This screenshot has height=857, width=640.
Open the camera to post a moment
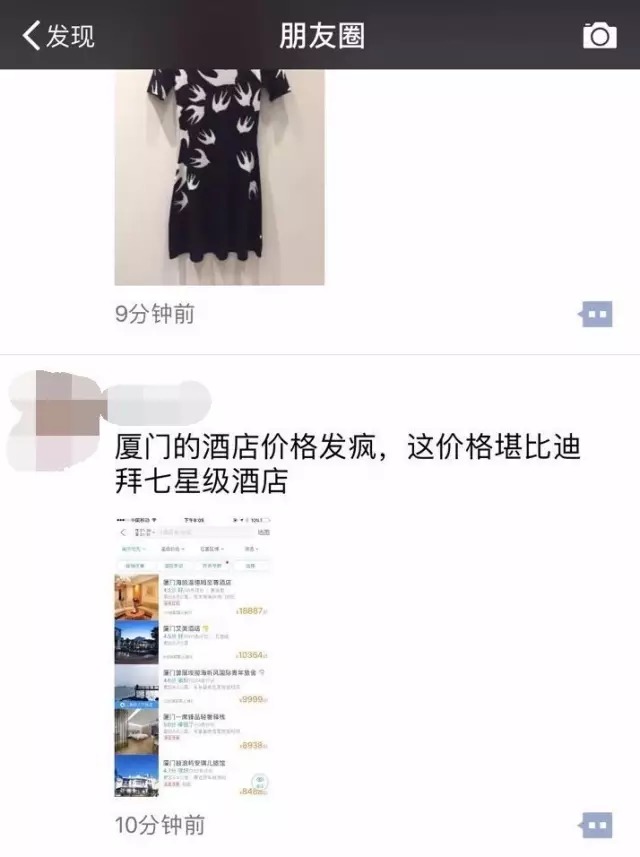[599, 36]
